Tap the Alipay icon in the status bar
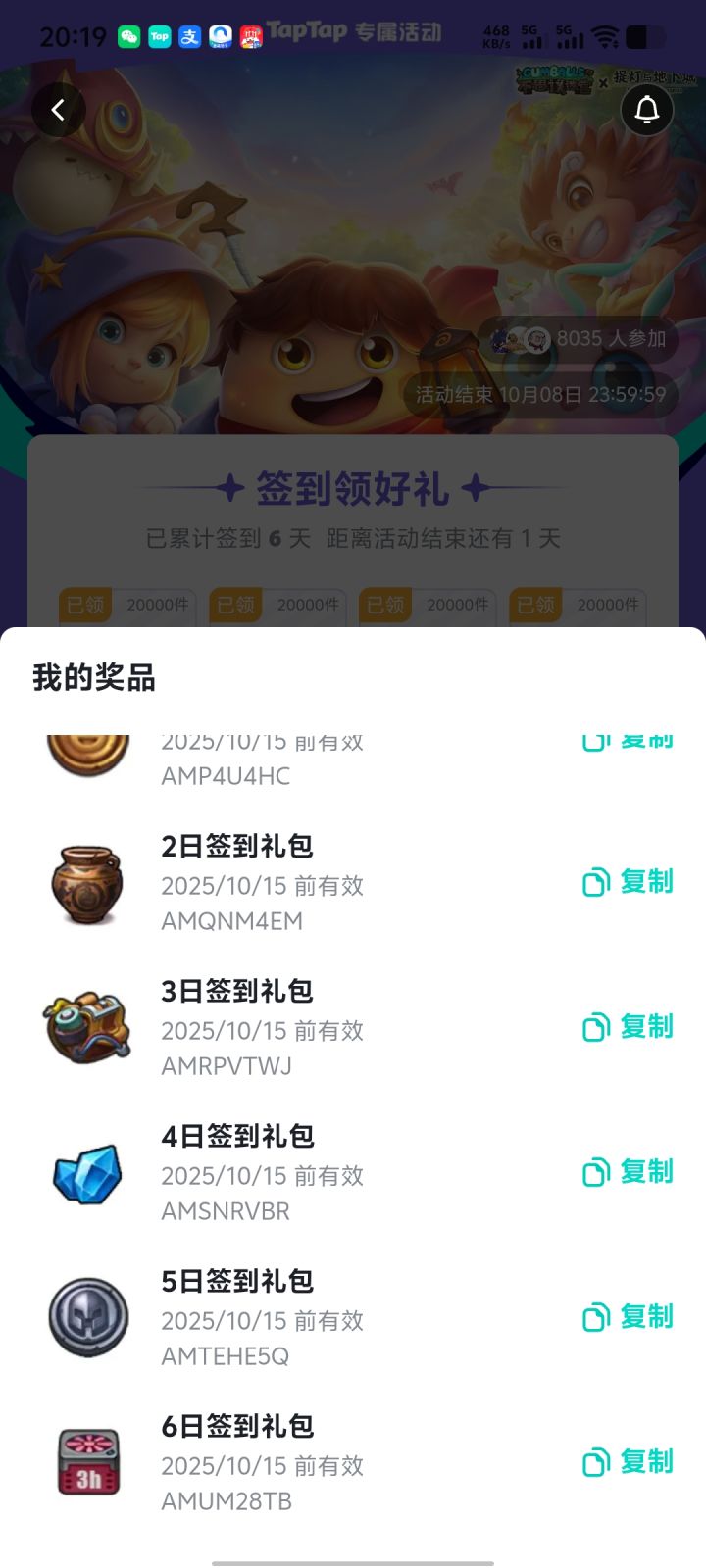This screenshot has height=1568, width=706. [x=188, y=37]
